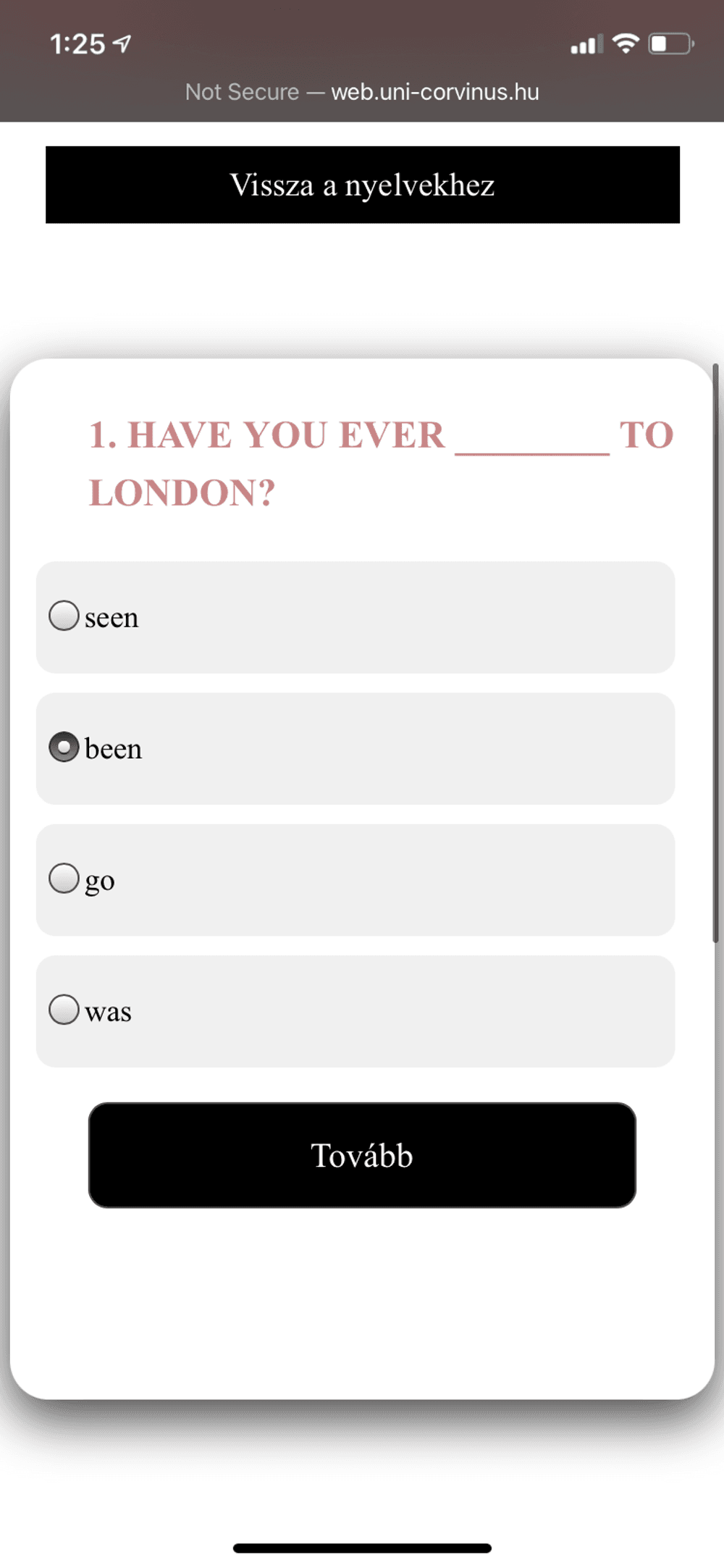Mark 'was' as the answer
The image size is (724, 1568).
(64, 1010)
